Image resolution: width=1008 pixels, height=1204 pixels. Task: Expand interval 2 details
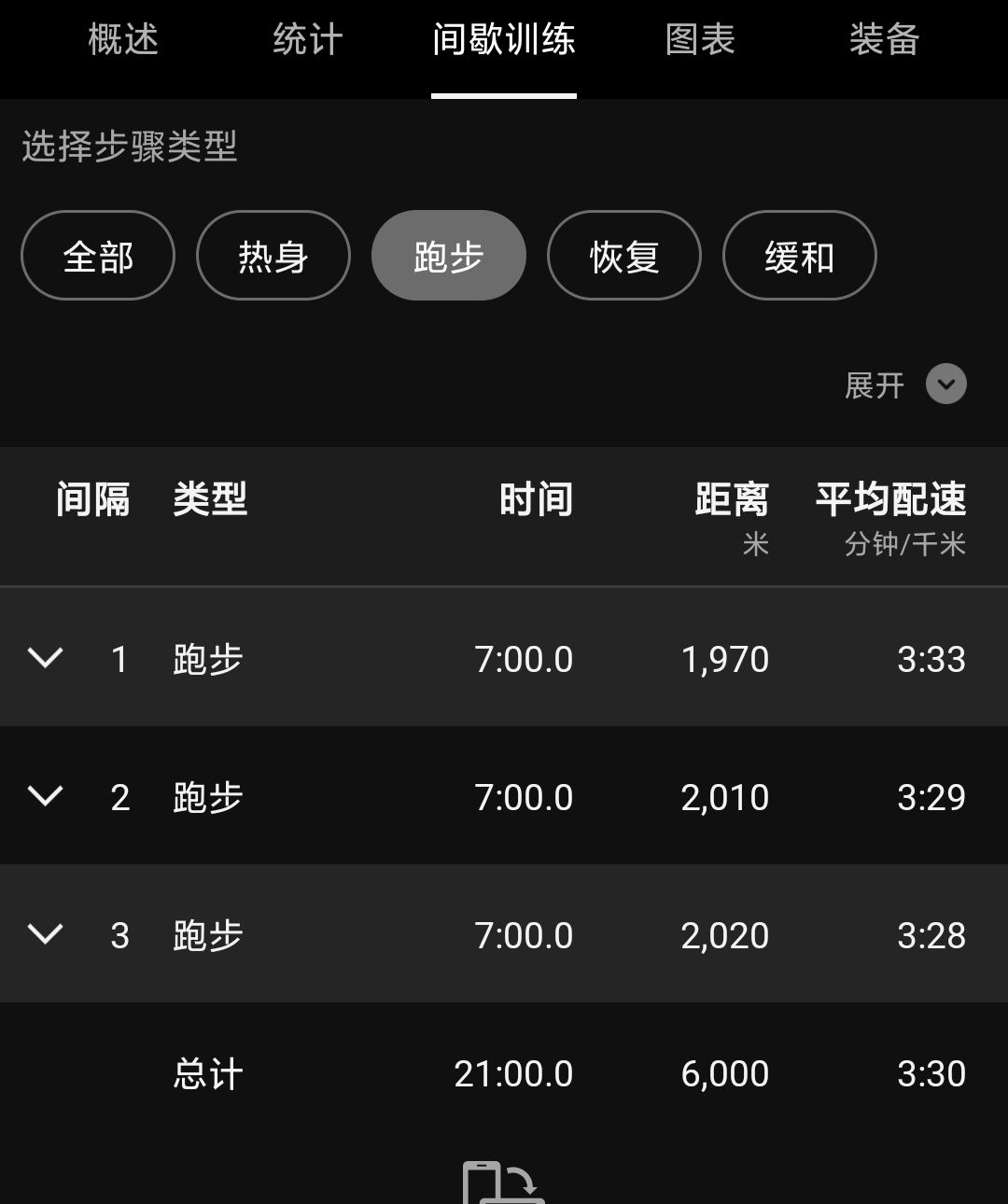tap(45, 796)
